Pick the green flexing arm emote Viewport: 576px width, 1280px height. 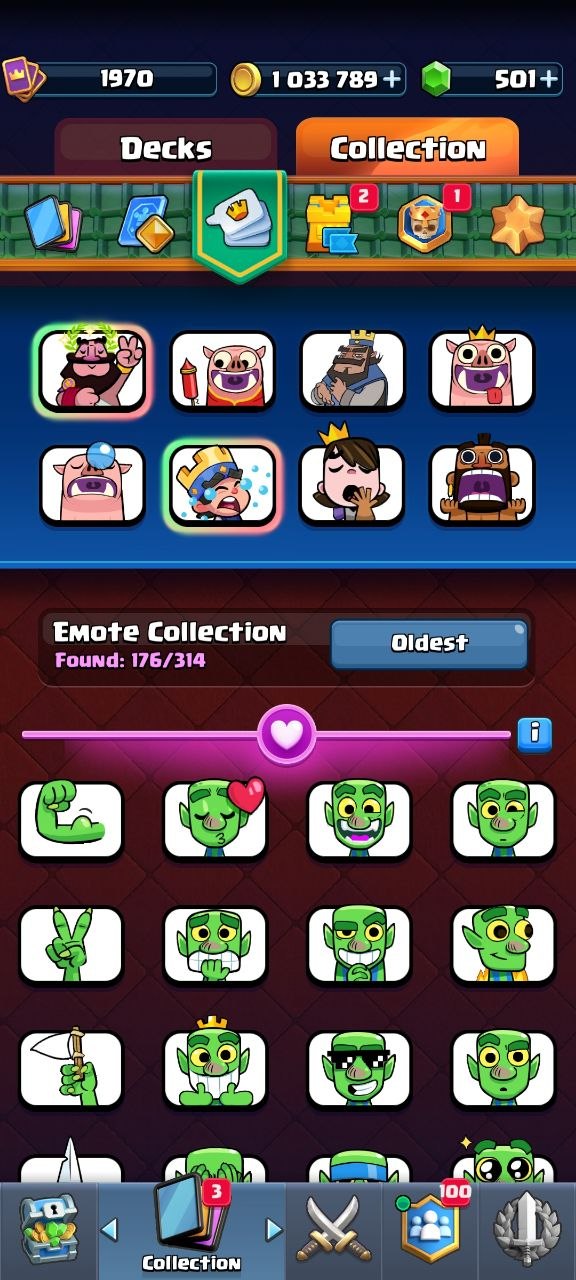click(x=71, y=820)
